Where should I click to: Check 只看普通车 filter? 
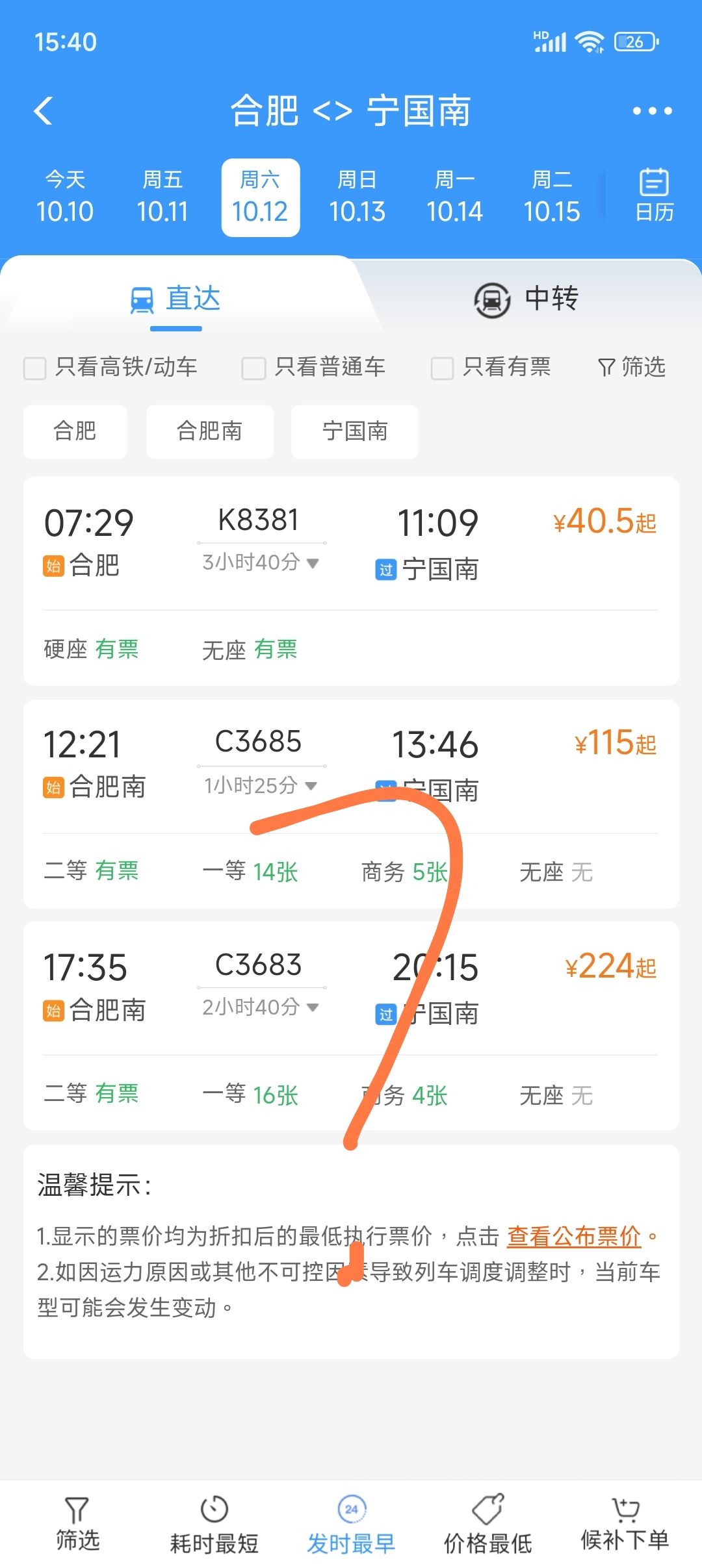click(253, 368)
